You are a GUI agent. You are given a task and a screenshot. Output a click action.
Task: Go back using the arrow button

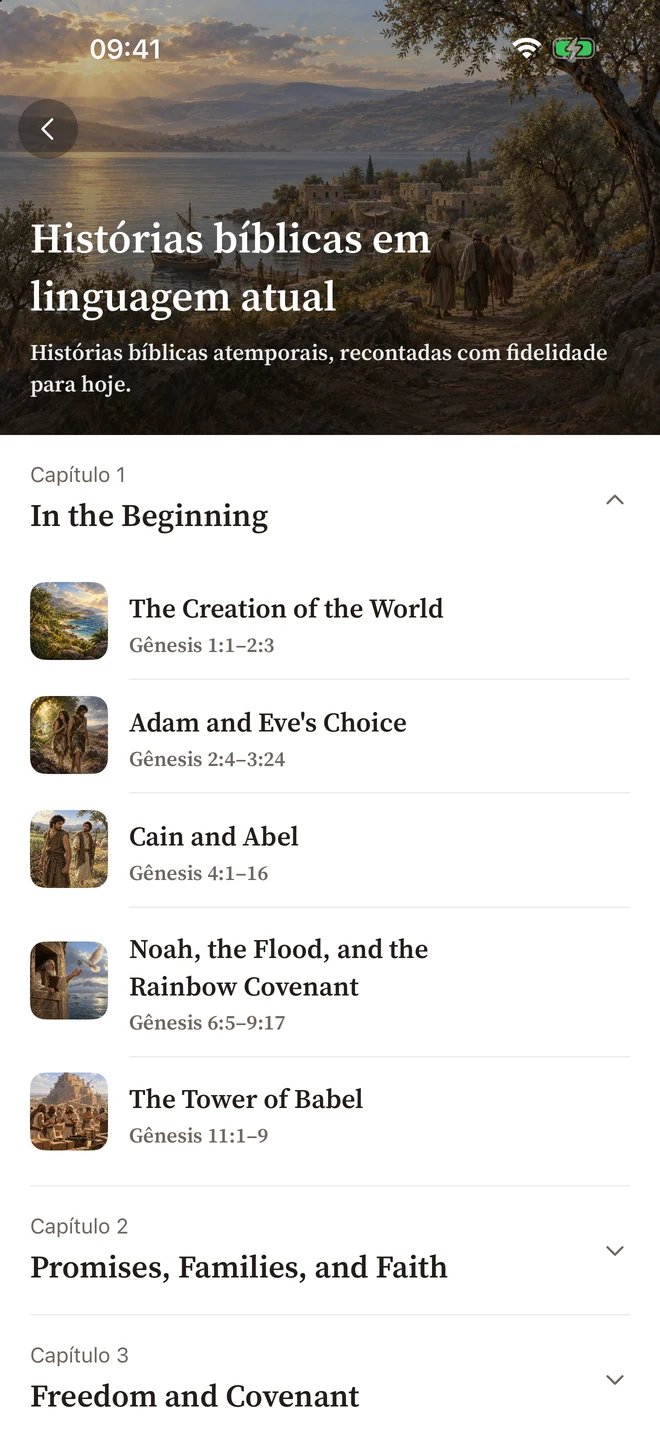pyautogui.click(x=48, y=129)
